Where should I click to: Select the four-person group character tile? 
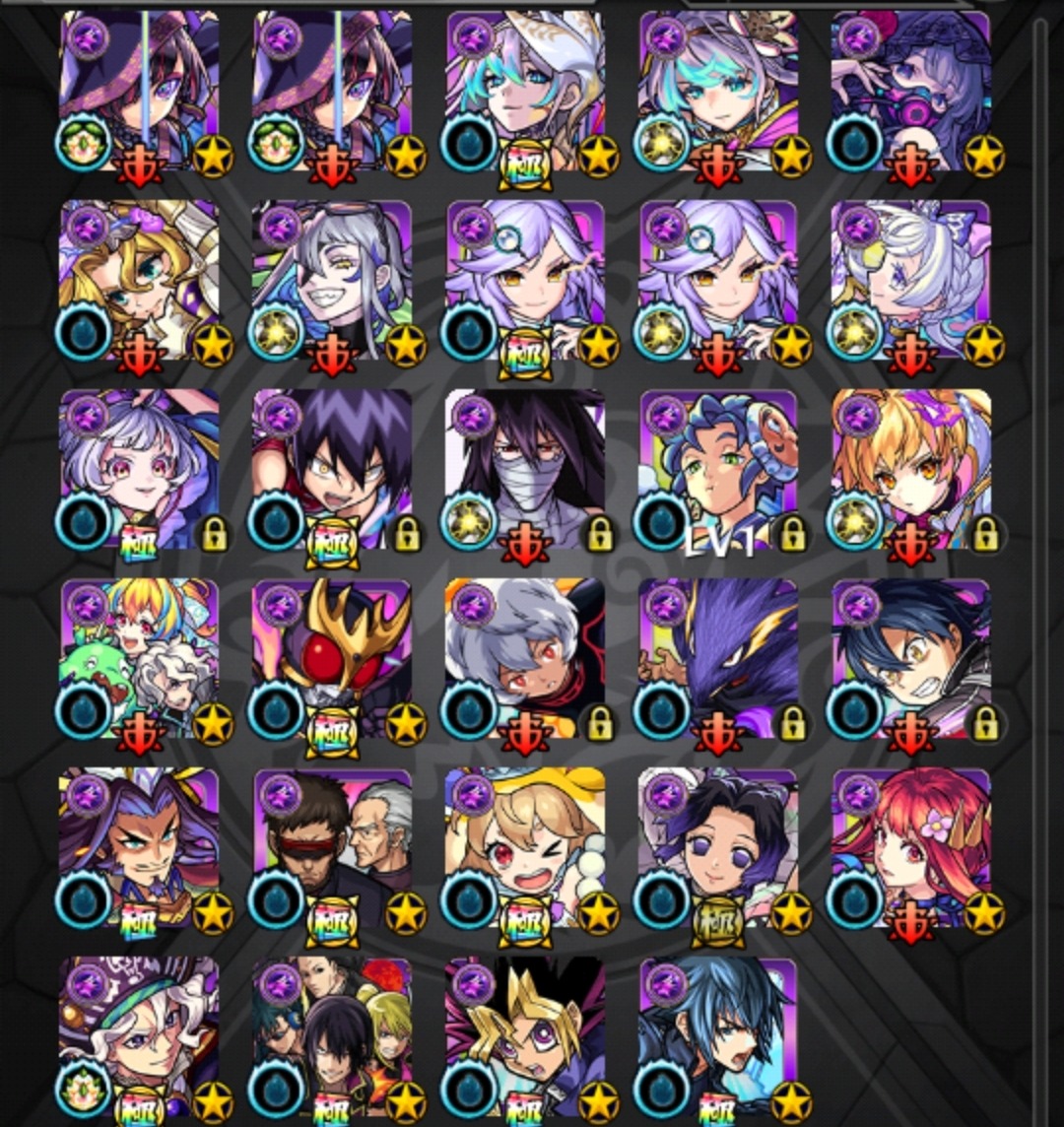coord(331,1034)
